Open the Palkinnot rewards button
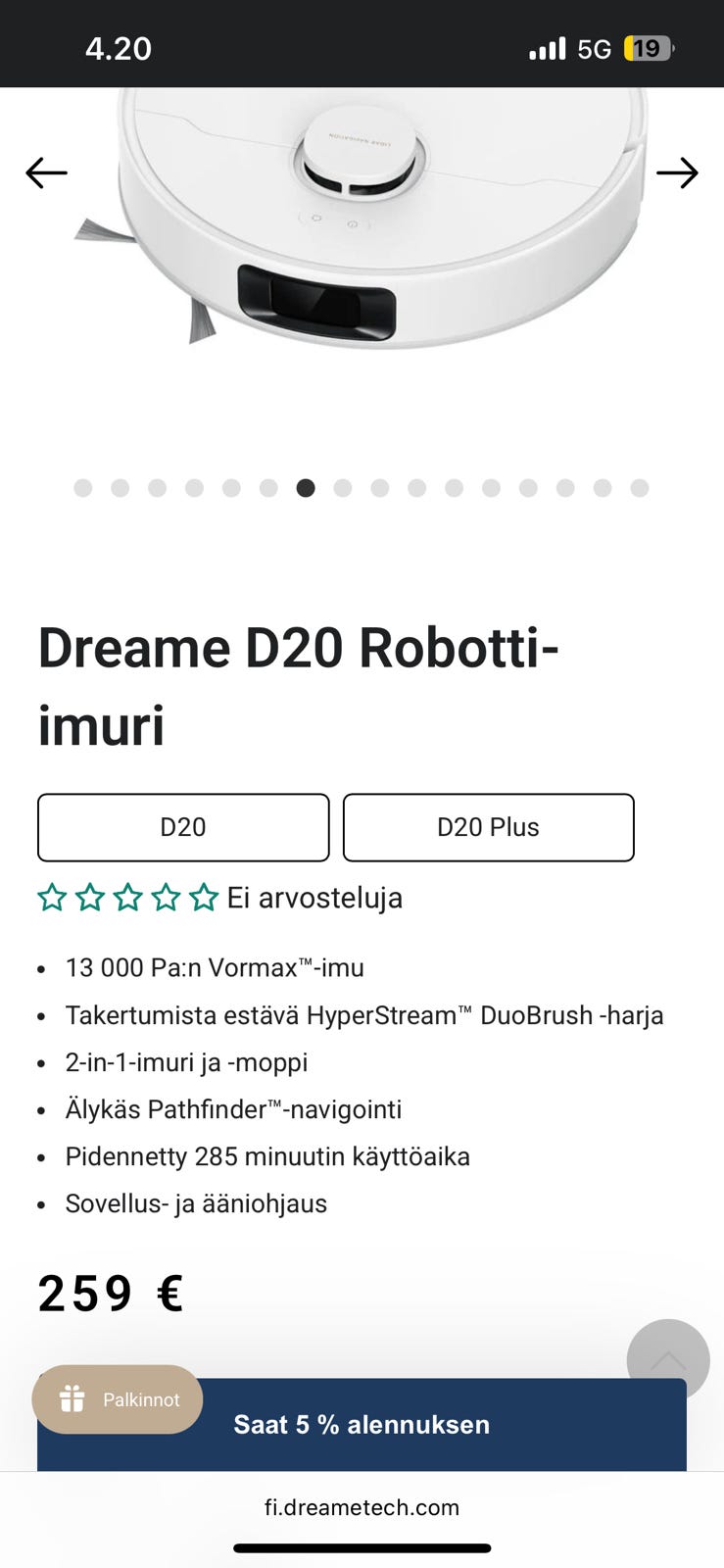724x1568 pixels. (x=118, y=1399)
